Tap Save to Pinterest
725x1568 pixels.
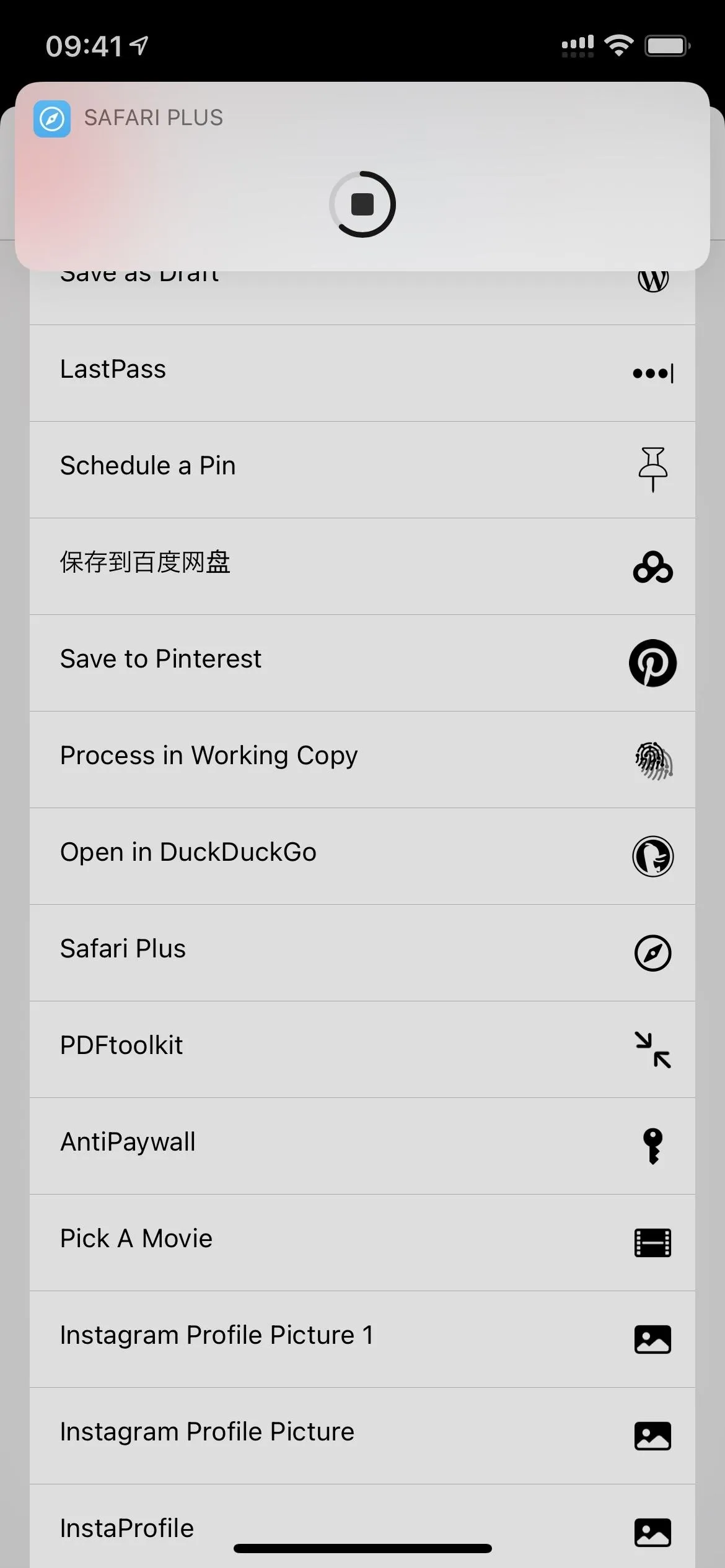tap(362, 663)
